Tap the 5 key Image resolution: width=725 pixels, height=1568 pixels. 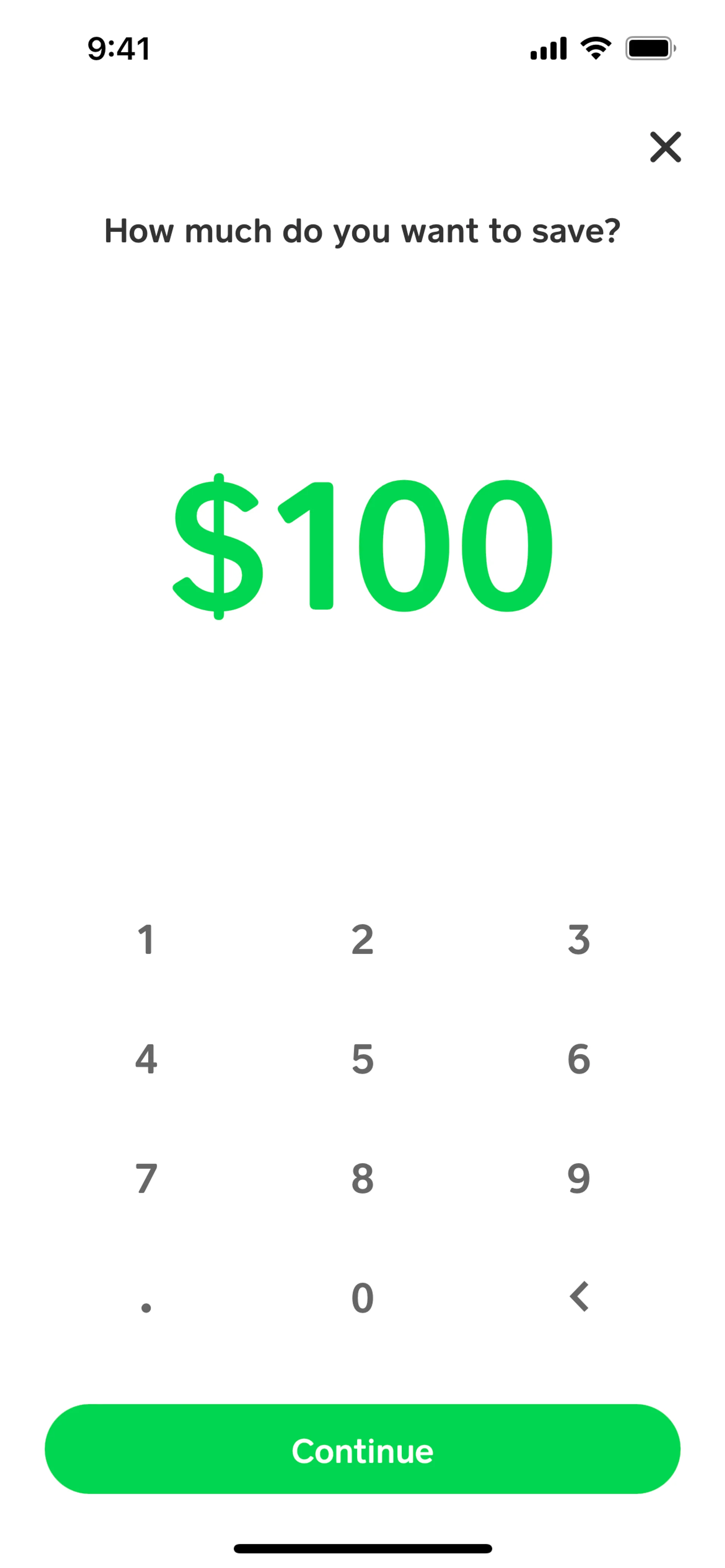[x=362, y=1059]
